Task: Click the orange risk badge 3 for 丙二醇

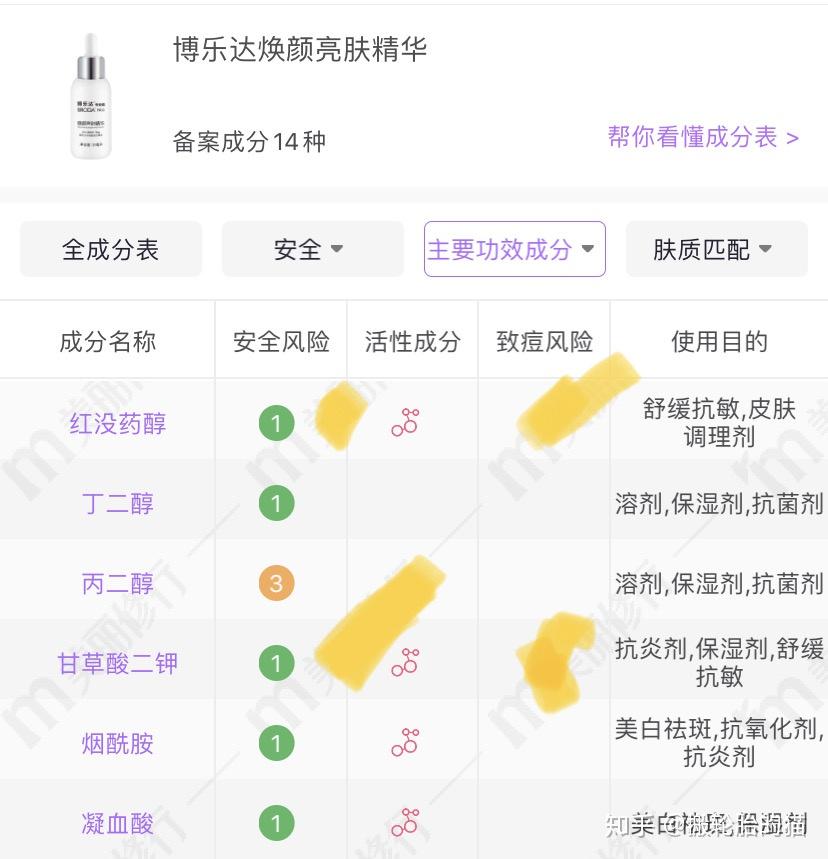Action: [277, 583]
